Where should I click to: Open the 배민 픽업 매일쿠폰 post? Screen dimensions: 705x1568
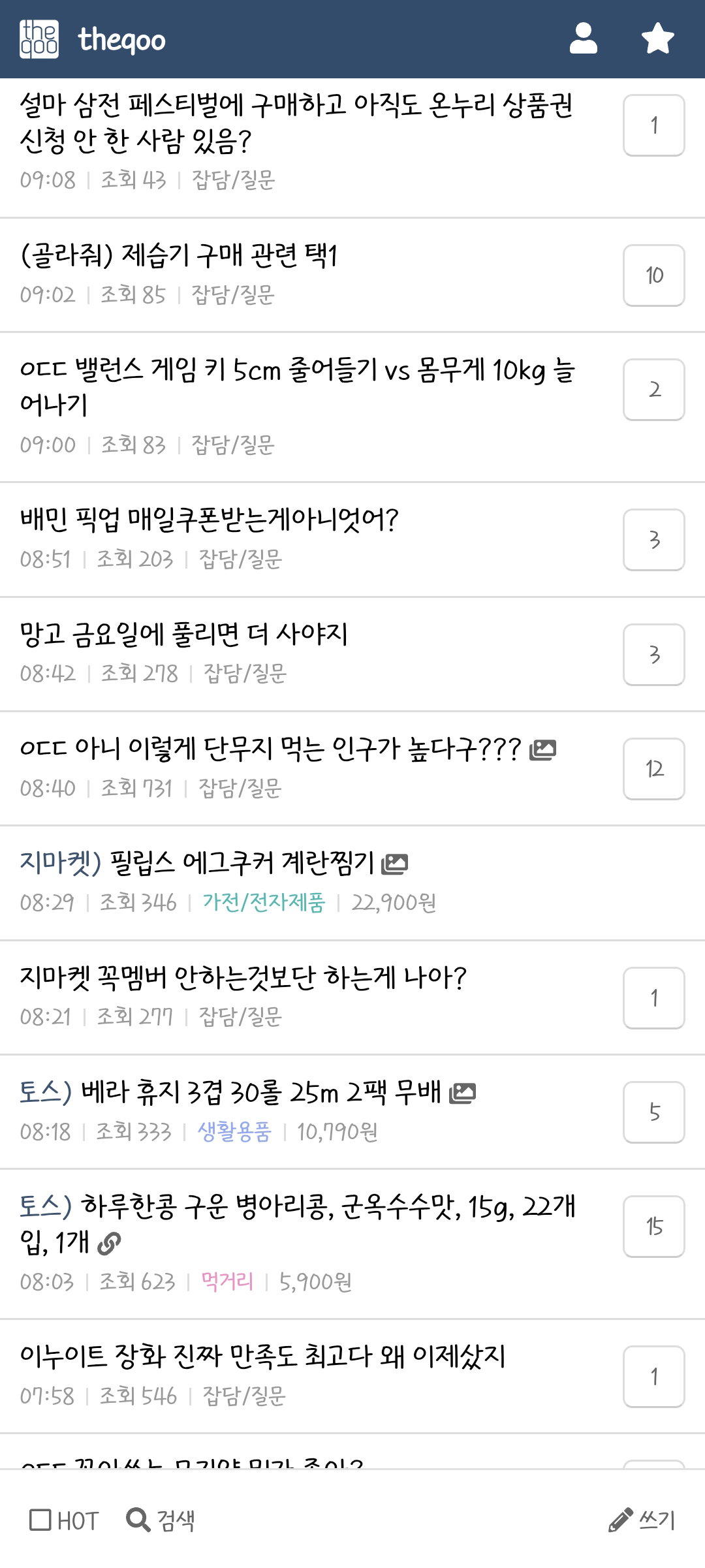[x=209, y=520]
